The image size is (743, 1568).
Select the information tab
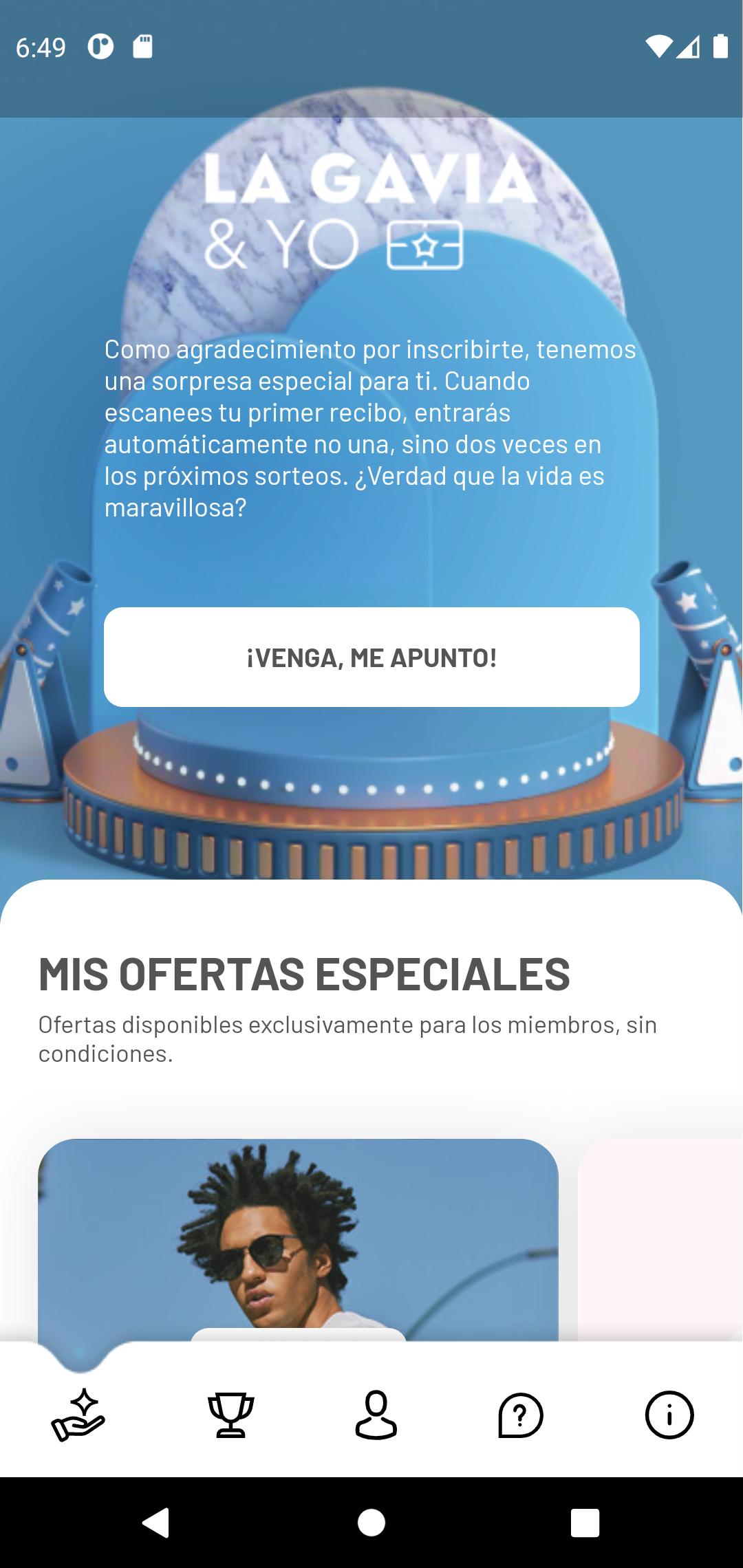point(669,1415)
